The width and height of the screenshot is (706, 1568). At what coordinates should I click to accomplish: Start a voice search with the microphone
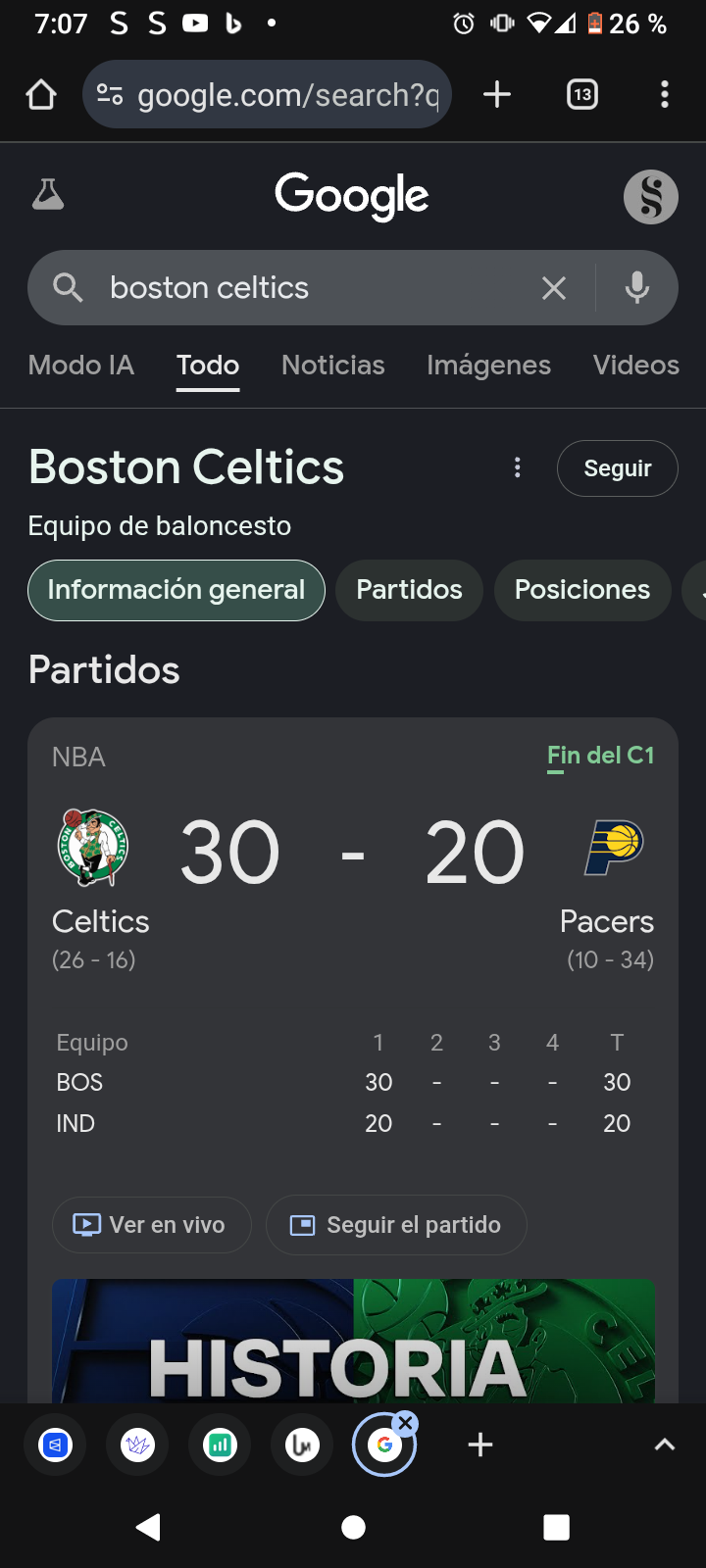tap(637, 288)
